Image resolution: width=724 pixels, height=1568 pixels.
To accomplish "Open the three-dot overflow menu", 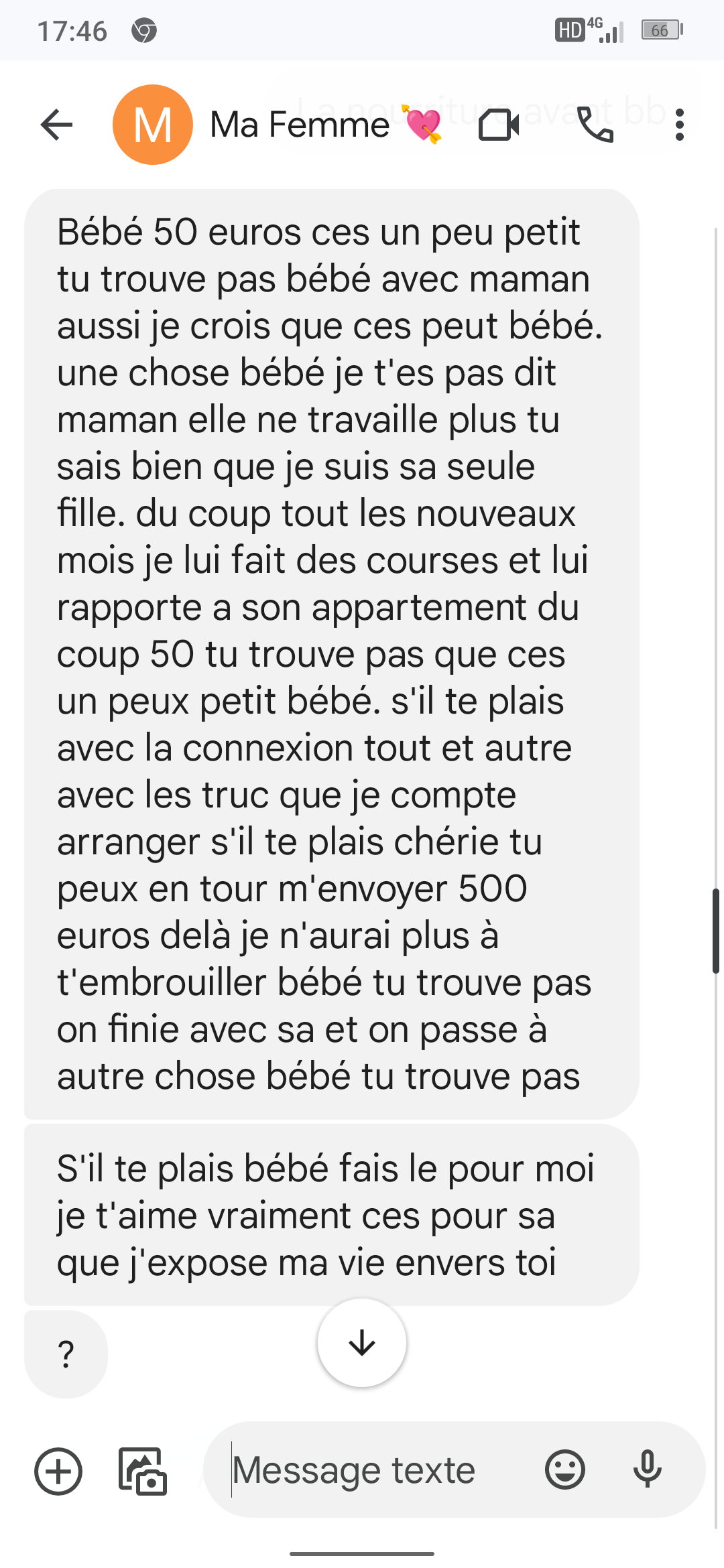I will [x=680, y=125].
